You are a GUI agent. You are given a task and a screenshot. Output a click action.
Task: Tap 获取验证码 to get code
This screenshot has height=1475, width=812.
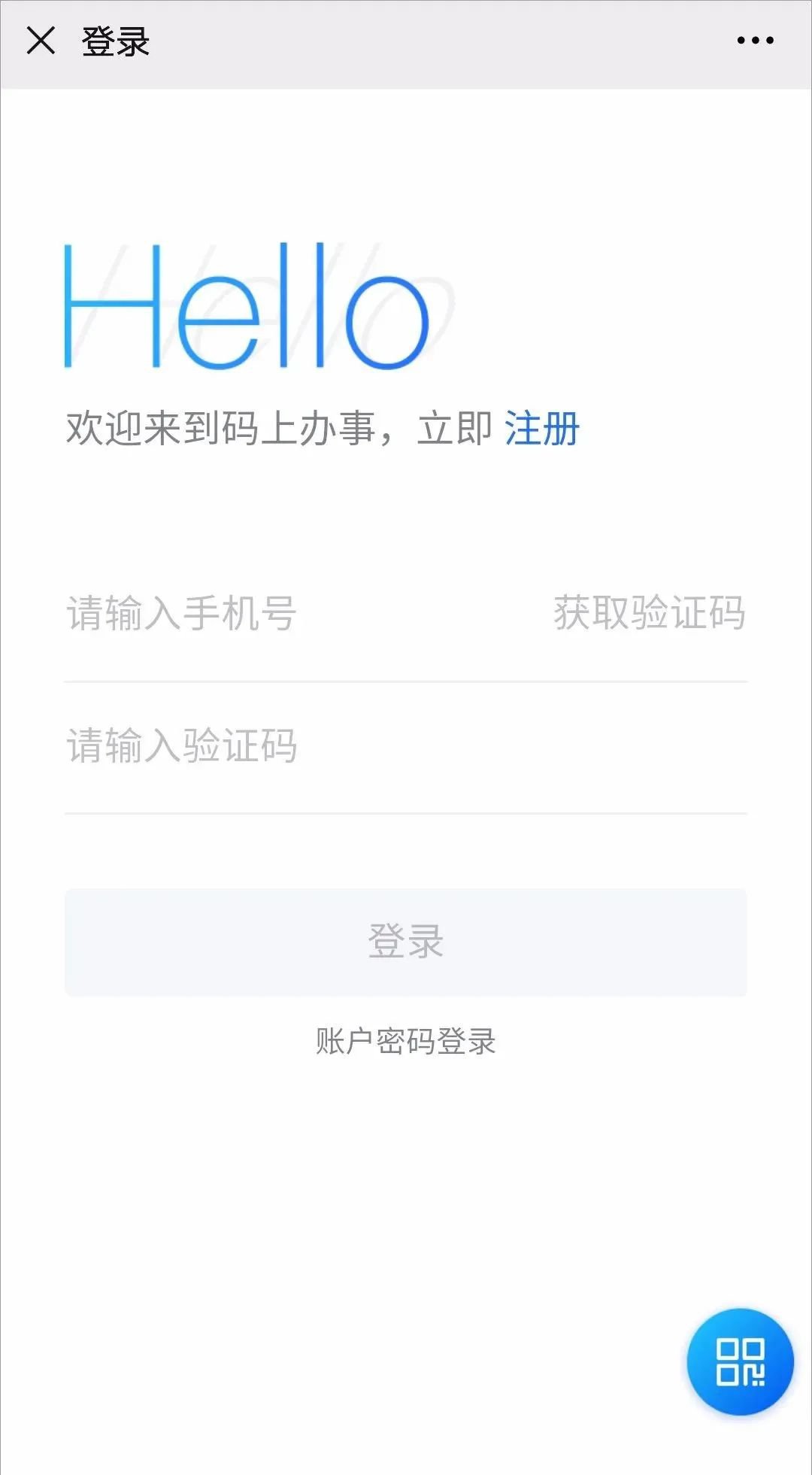click(x=650, y=612)
